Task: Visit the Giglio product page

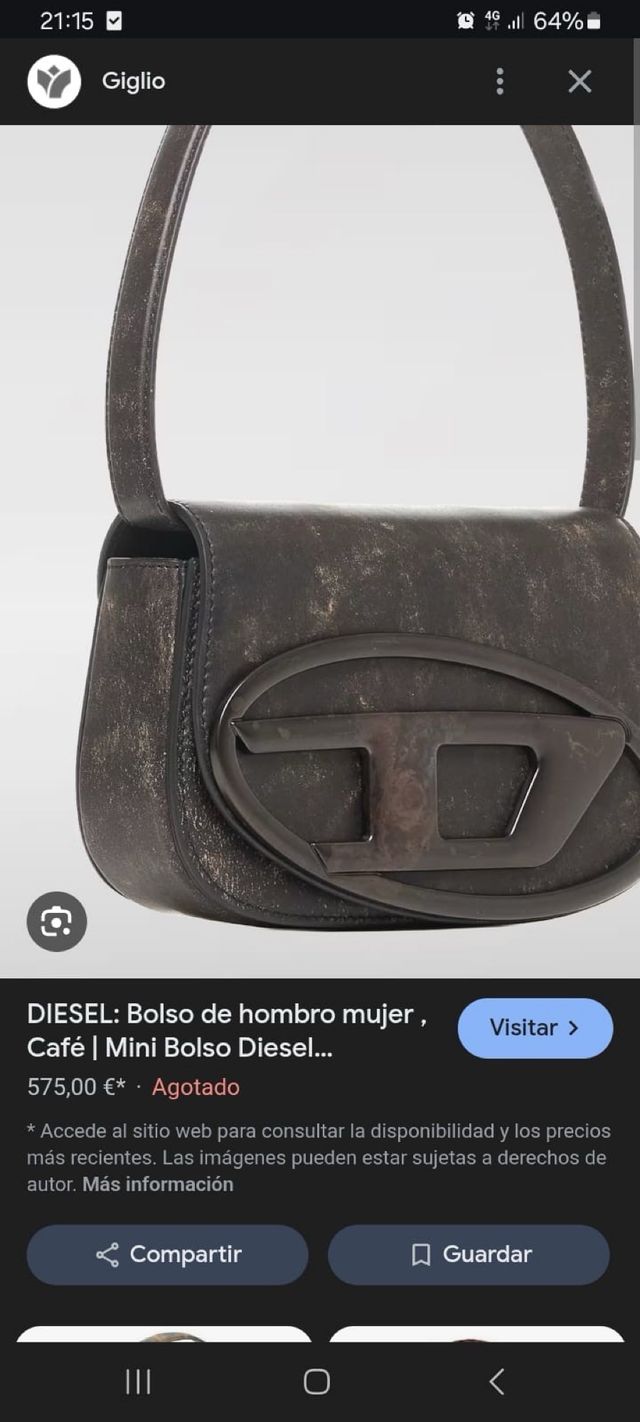Action: tap(535, 1028)
